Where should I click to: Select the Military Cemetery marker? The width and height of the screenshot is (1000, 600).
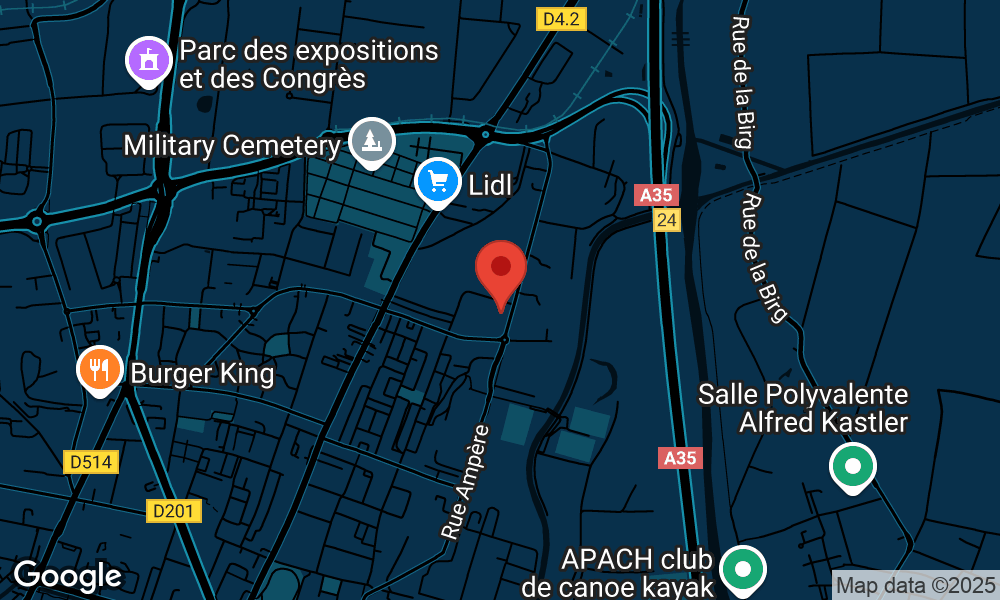[x=372, y=141]
